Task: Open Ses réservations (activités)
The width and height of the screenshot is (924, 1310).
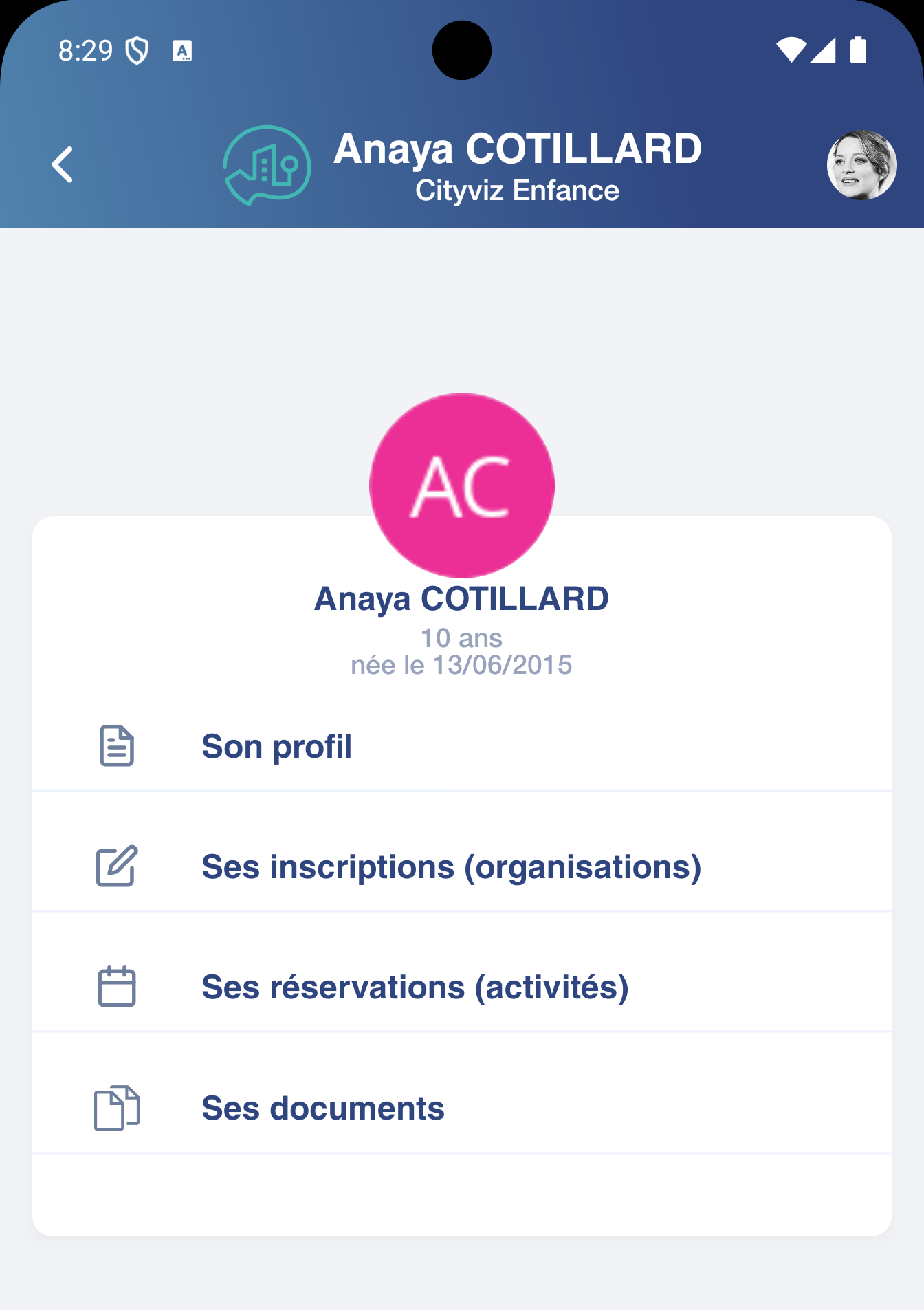Action: 415,987
